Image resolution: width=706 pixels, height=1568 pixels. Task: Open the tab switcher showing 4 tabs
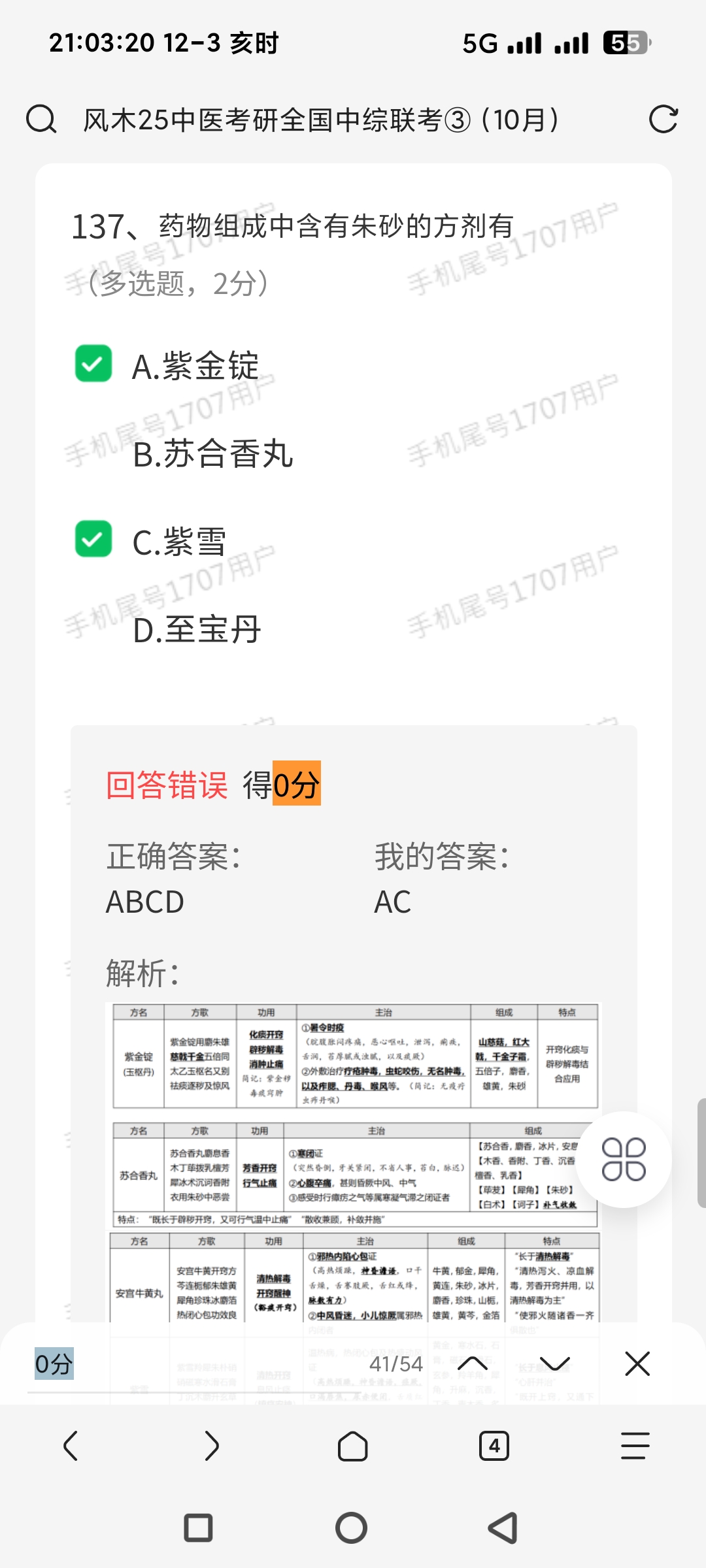point(494,1446)
